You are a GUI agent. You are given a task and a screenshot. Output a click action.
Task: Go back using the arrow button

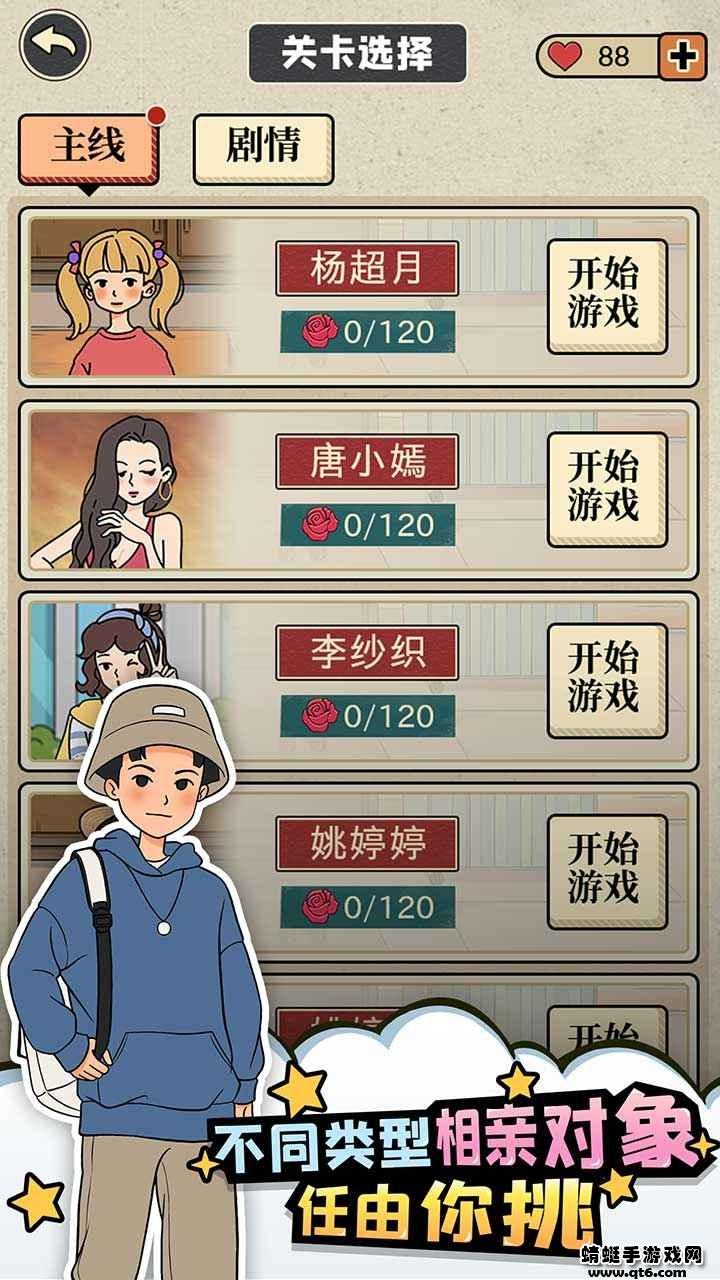55,44
